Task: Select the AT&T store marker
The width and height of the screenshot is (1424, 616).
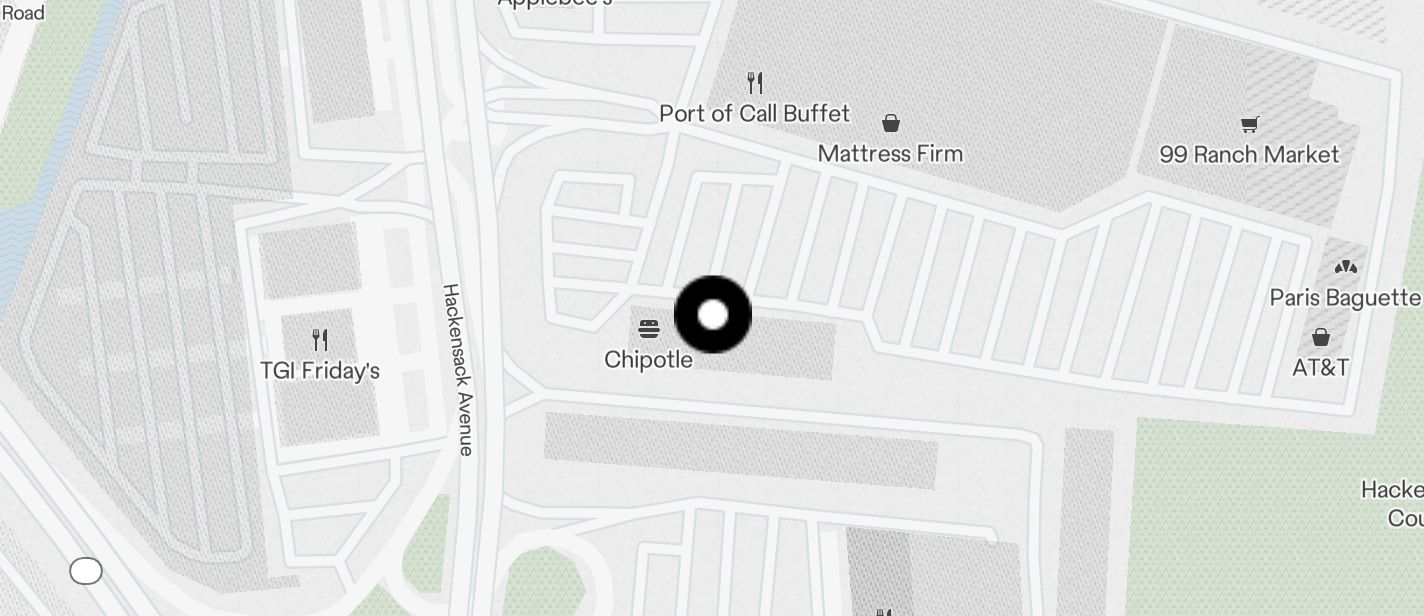Action: click(1321, 337)
